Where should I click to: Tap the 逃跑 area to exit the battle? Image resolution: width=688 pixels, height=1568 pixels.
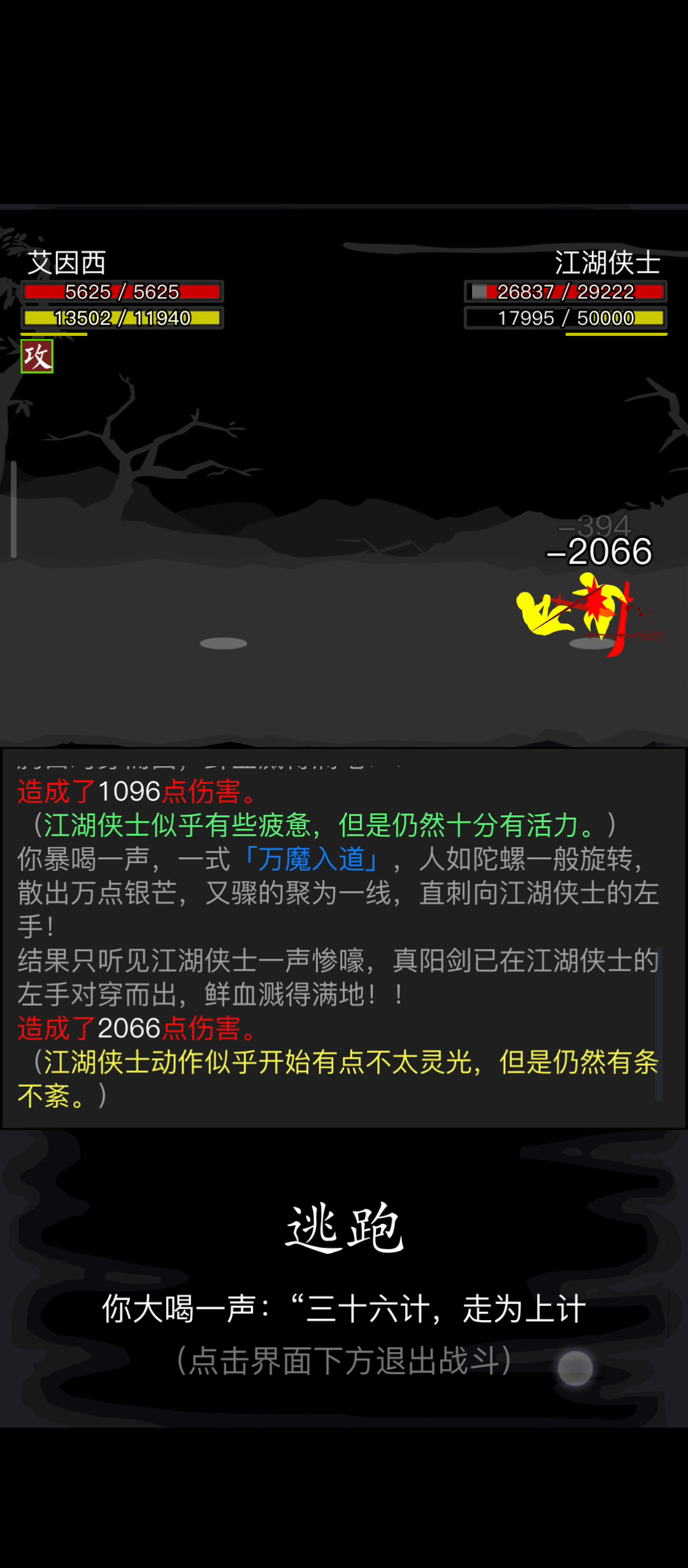point(344,1228)
